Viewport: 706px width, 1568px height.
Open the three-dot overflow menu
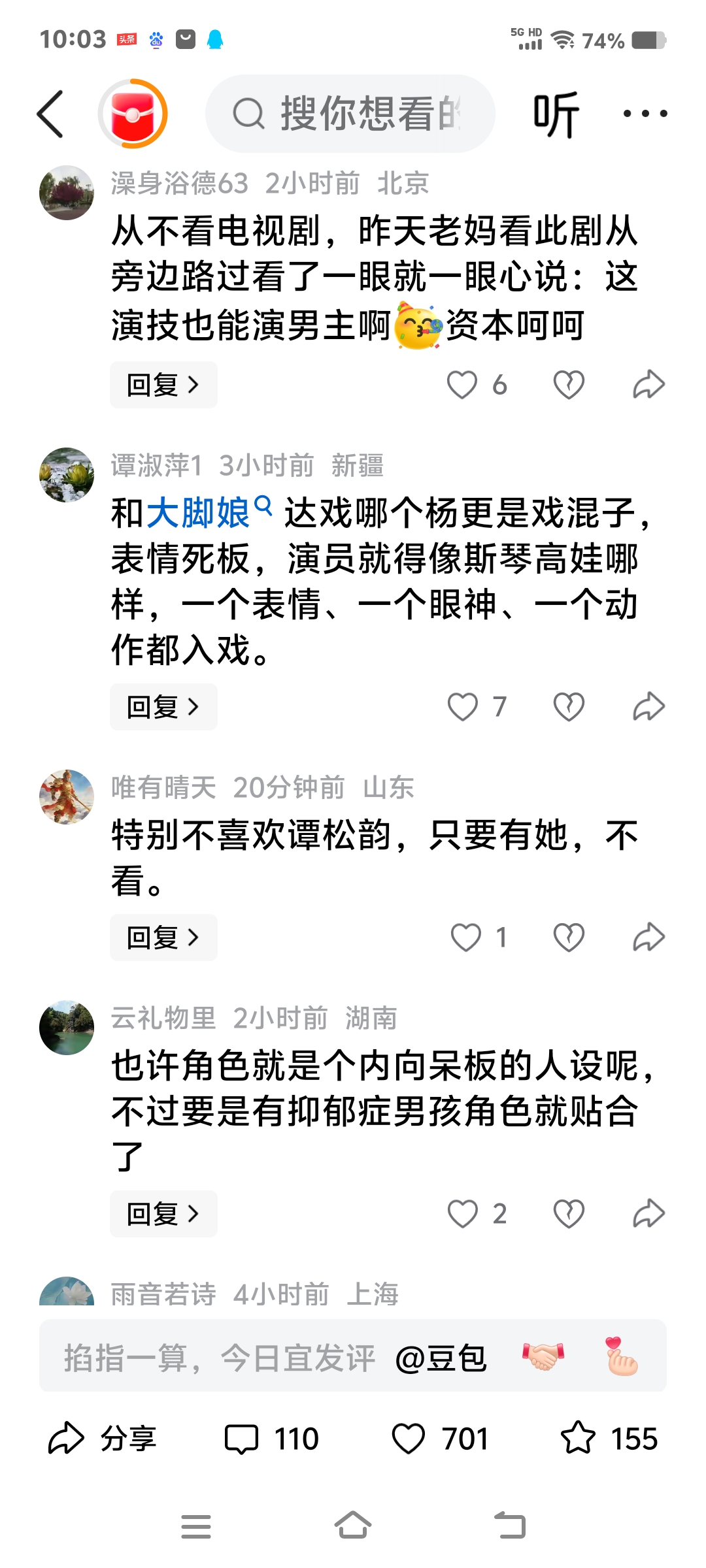point(645,114)
